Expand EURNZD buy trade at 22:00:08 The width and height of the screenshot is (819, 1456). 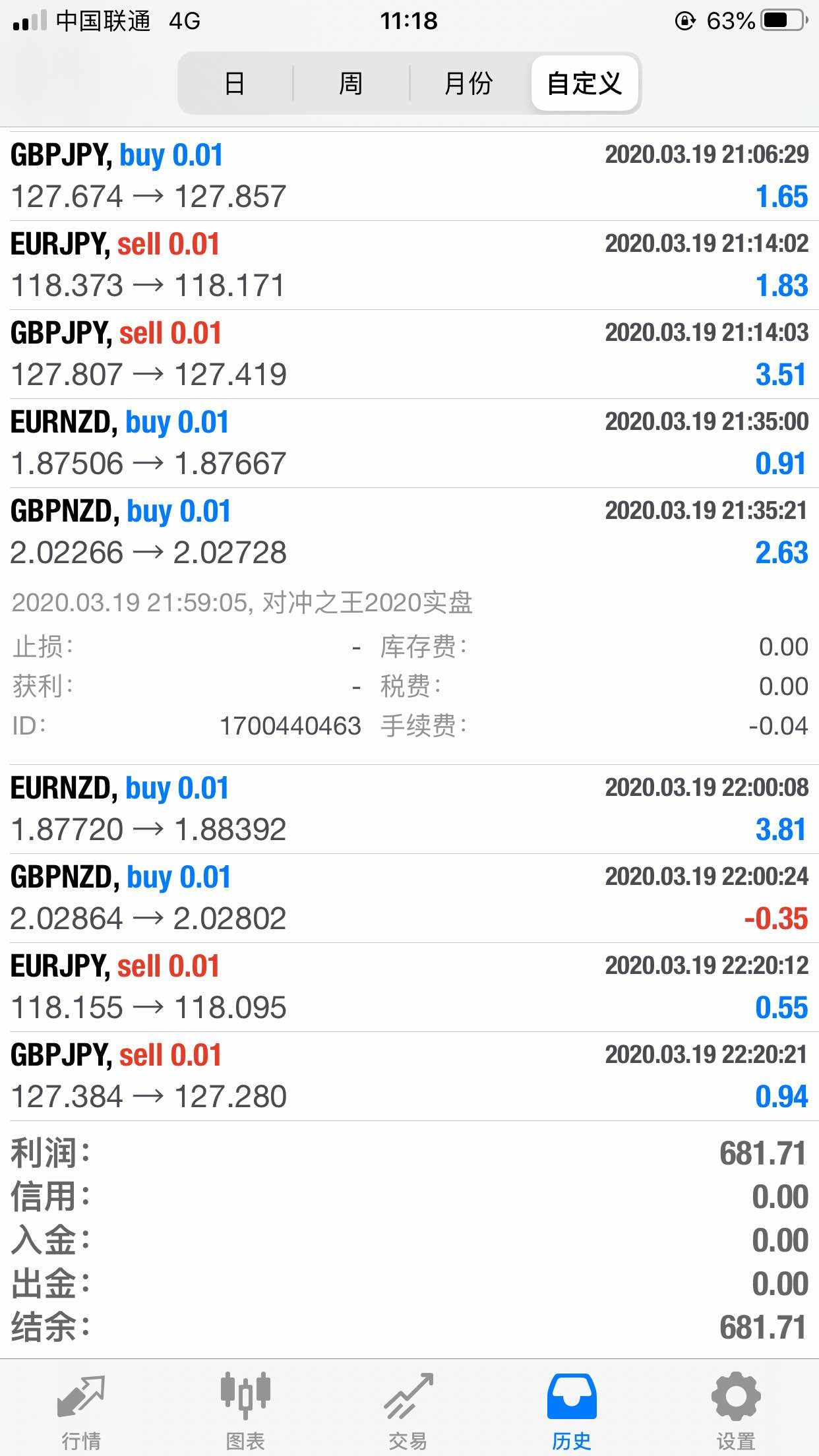[409, 809]
